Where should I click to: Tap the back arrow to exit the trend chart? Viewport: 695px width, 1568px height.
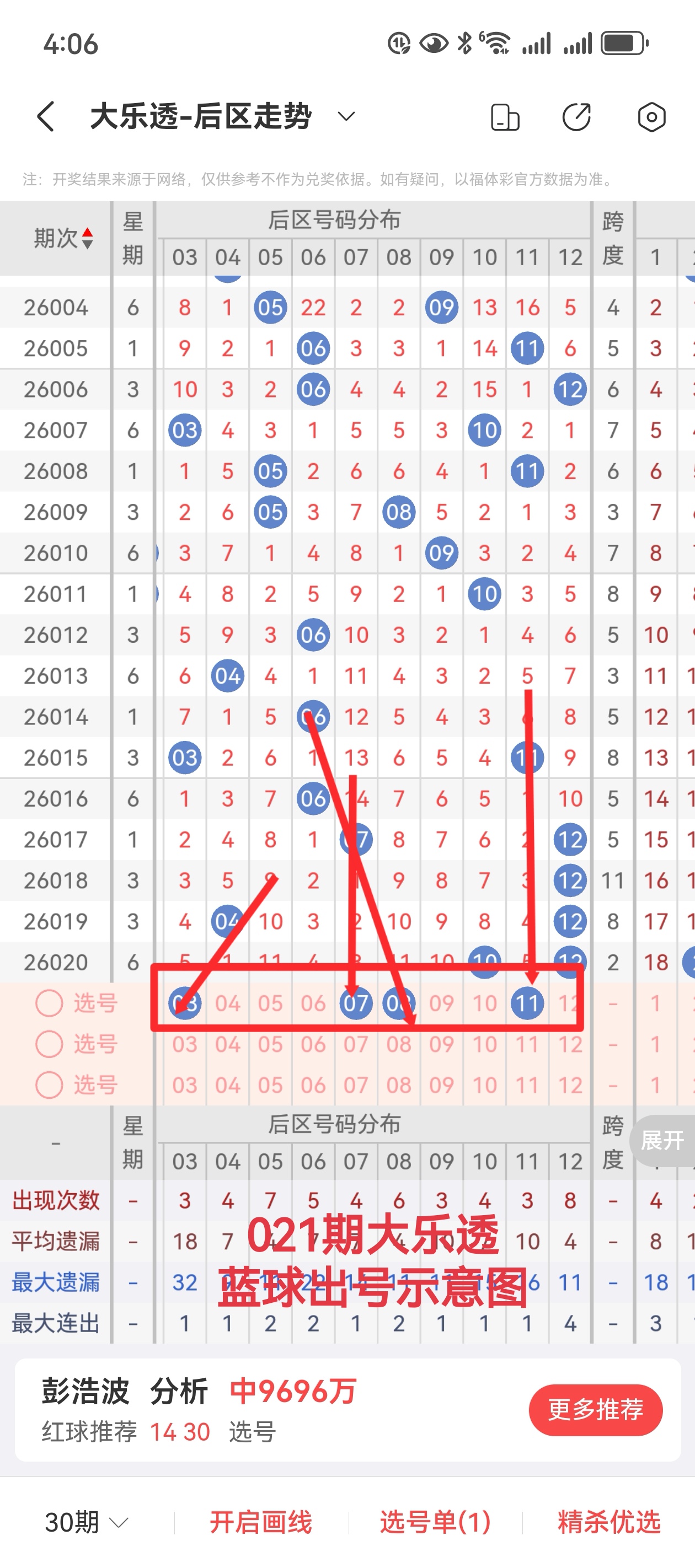pos(44,115)
